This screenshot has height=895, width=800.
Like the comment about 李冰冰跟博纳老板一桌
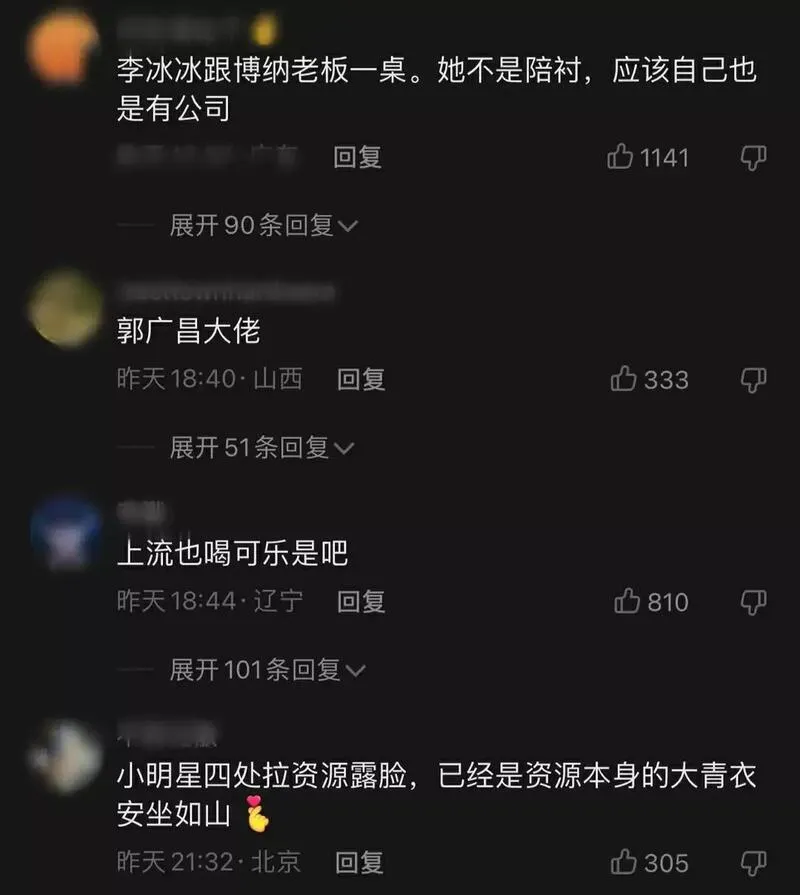tap(622, 157)
